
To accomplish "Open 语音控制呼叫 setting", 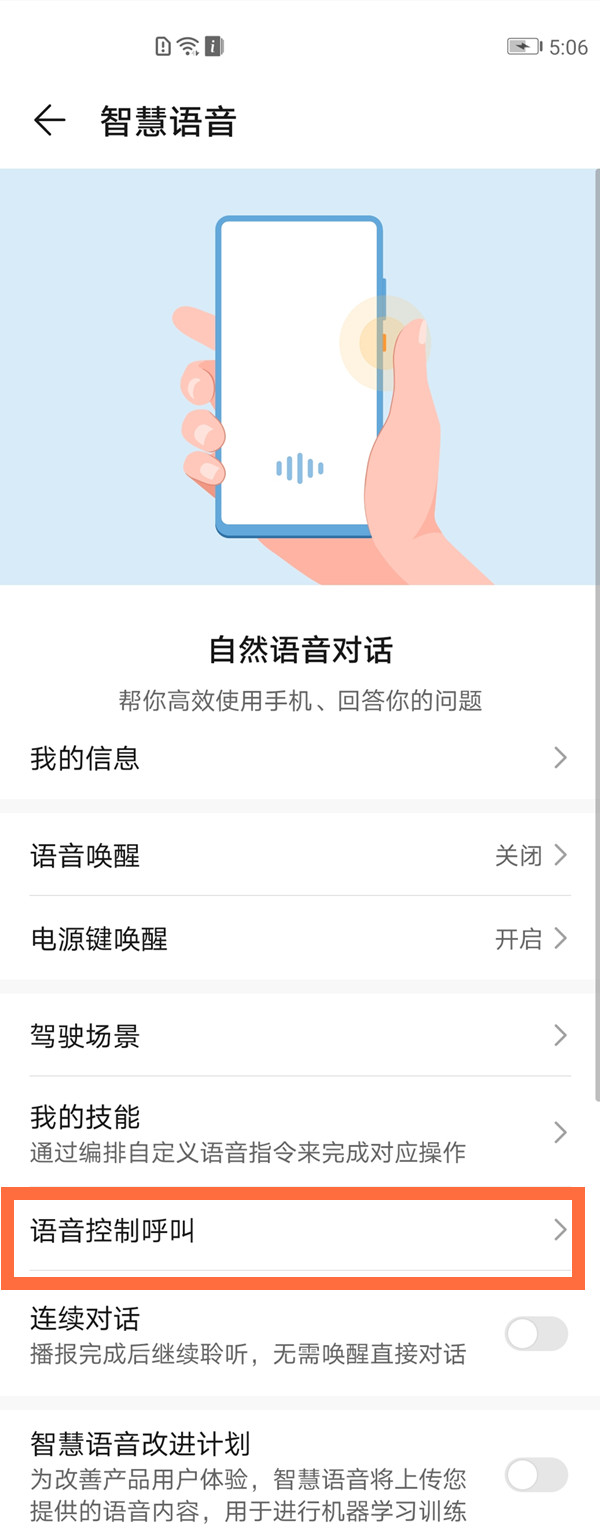I will coord(300,1231).
